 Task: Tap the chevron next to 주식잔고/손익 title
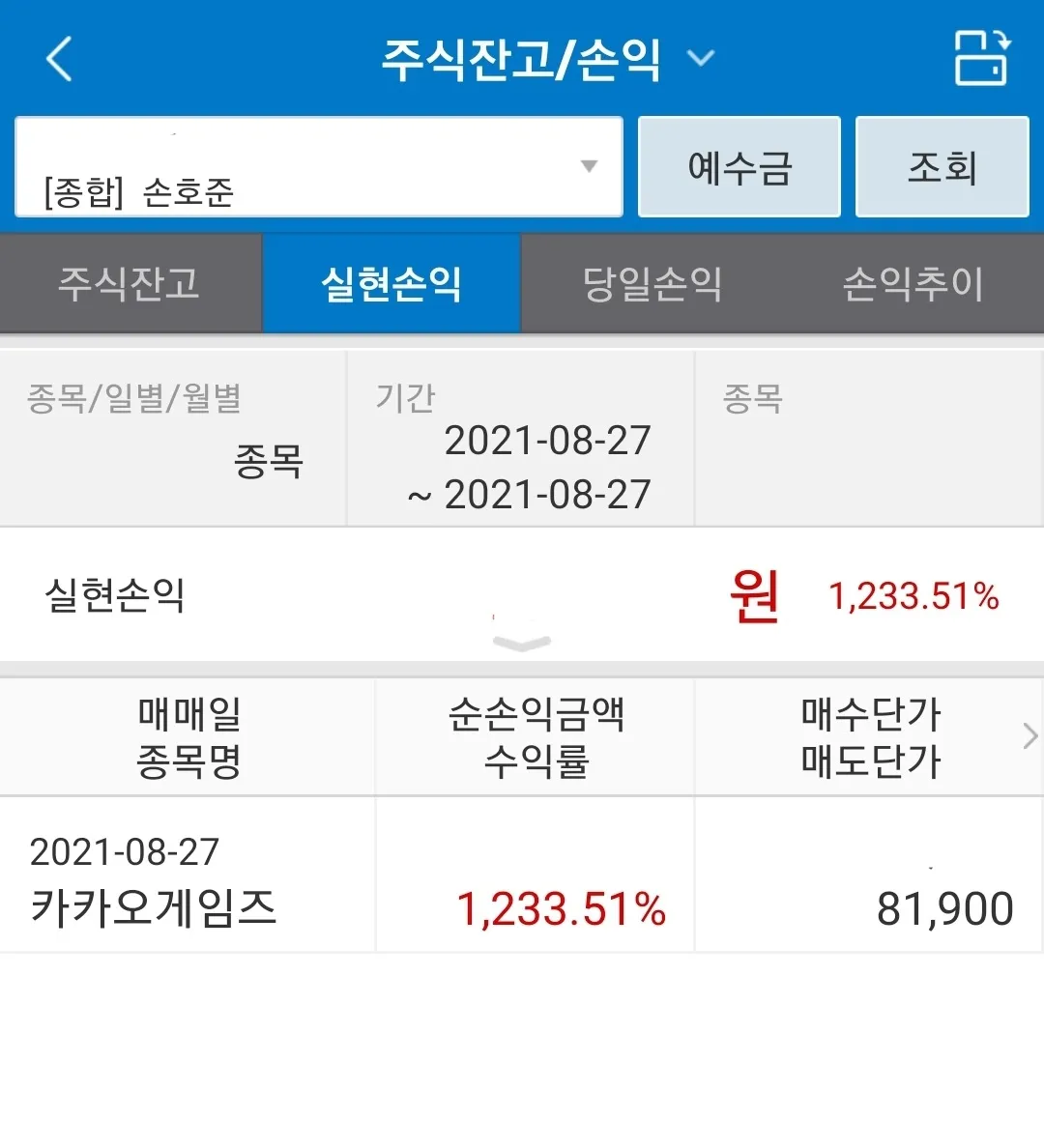(x=701, y=60)
